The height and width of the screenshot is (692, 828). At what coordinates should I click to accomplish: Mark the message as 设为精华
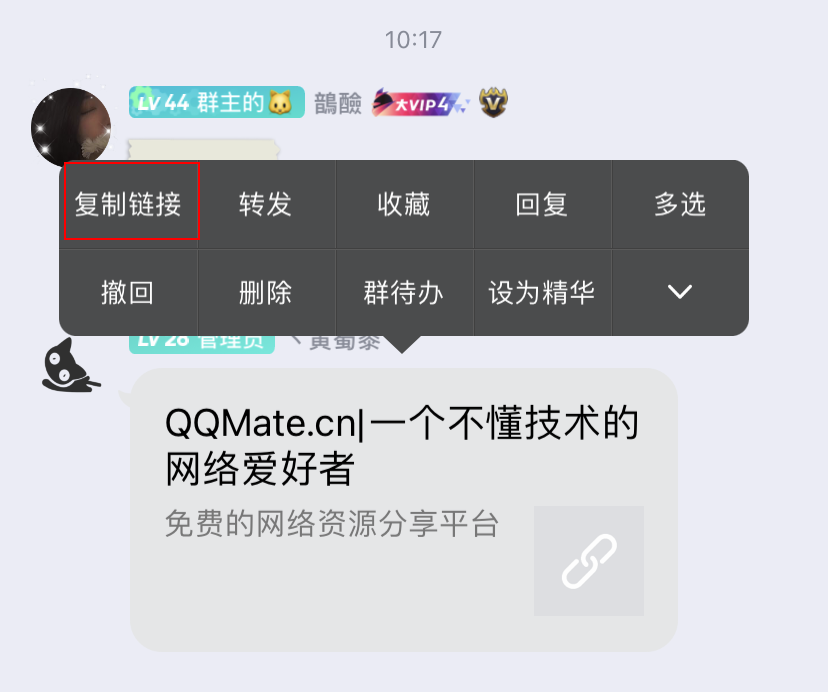coord(542,293)
